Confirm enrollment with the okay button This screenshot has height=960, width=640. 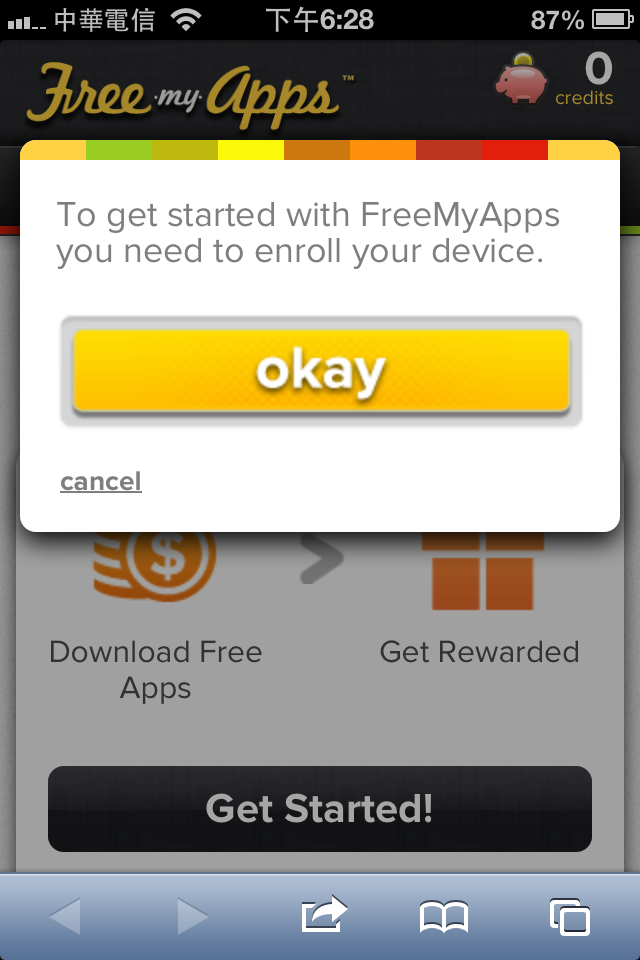320,371
